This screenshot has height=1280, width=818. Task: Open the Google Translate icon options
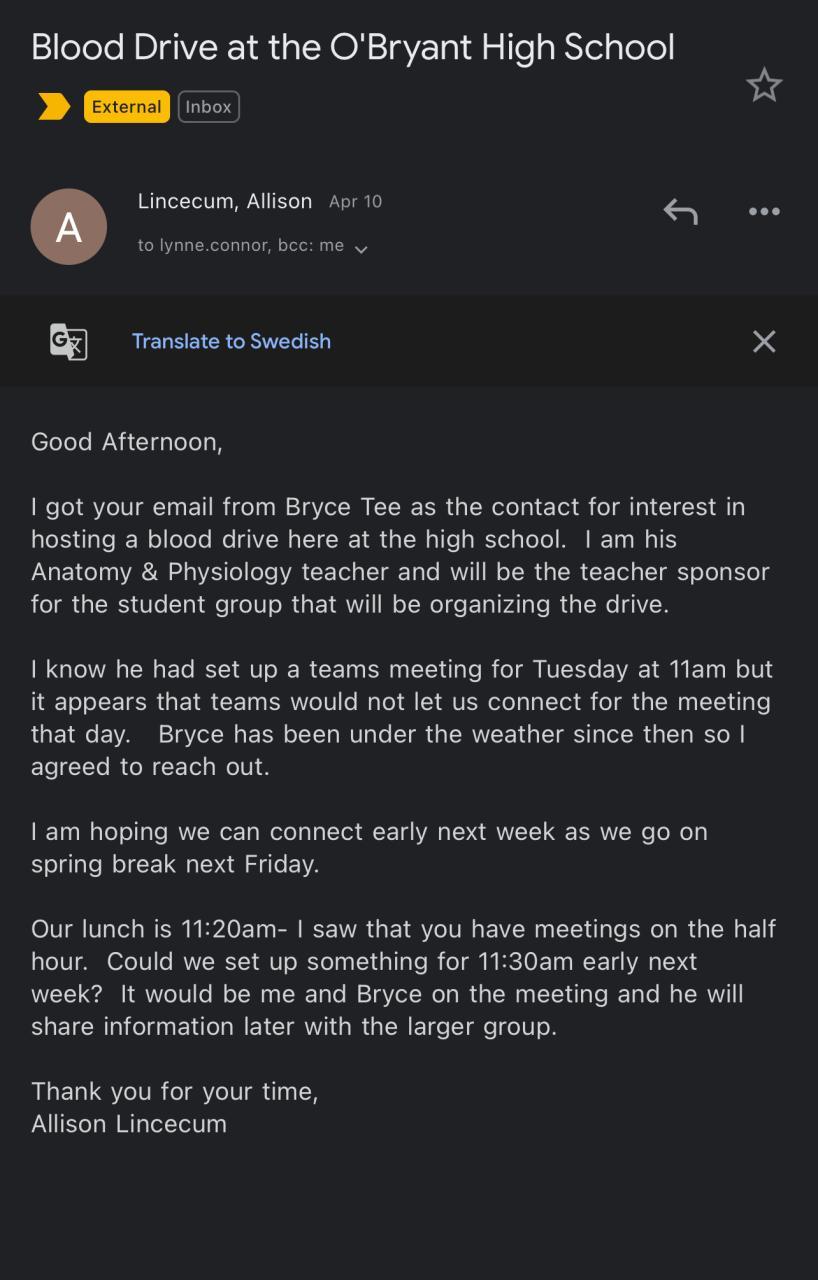(x=69, y=342)
